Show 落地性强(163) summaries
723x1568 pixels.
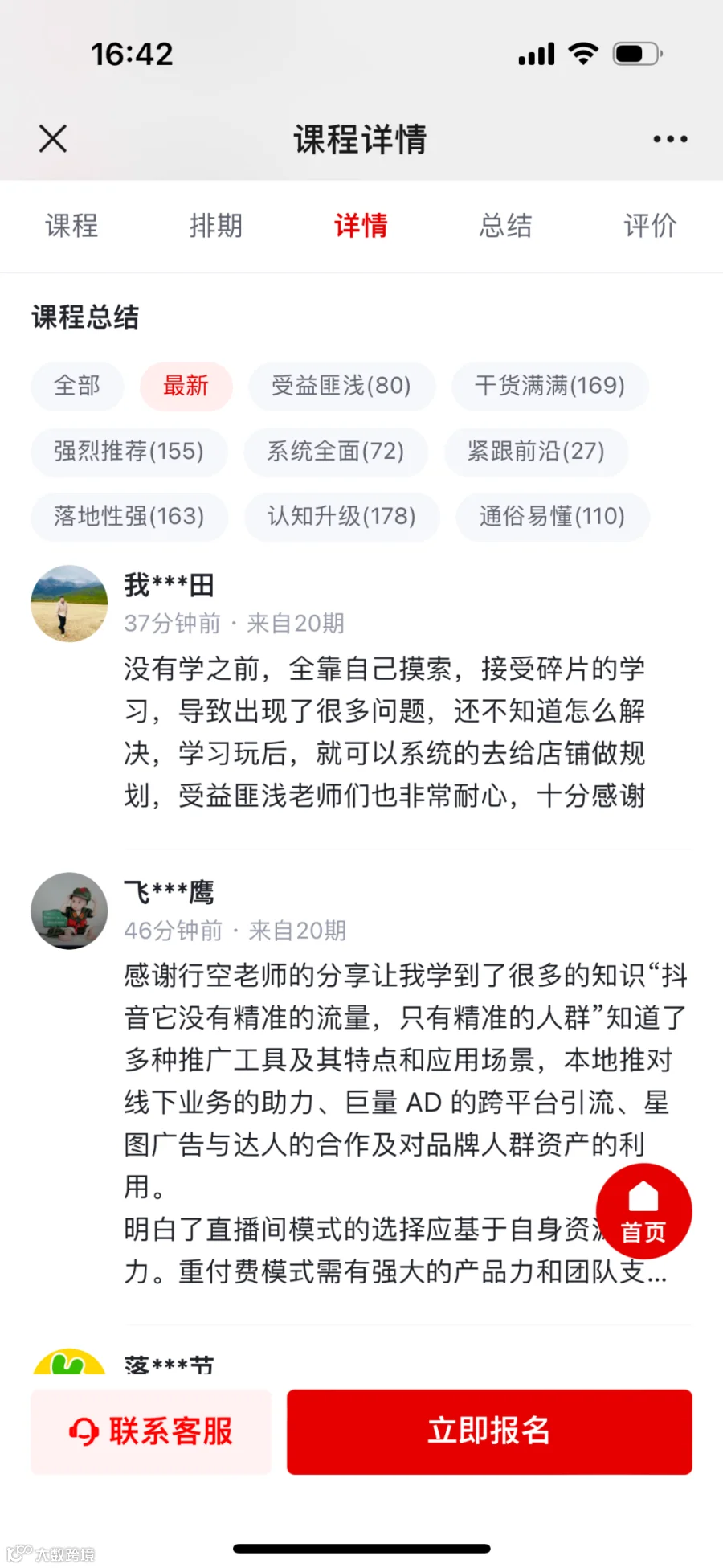pos(129,516)
